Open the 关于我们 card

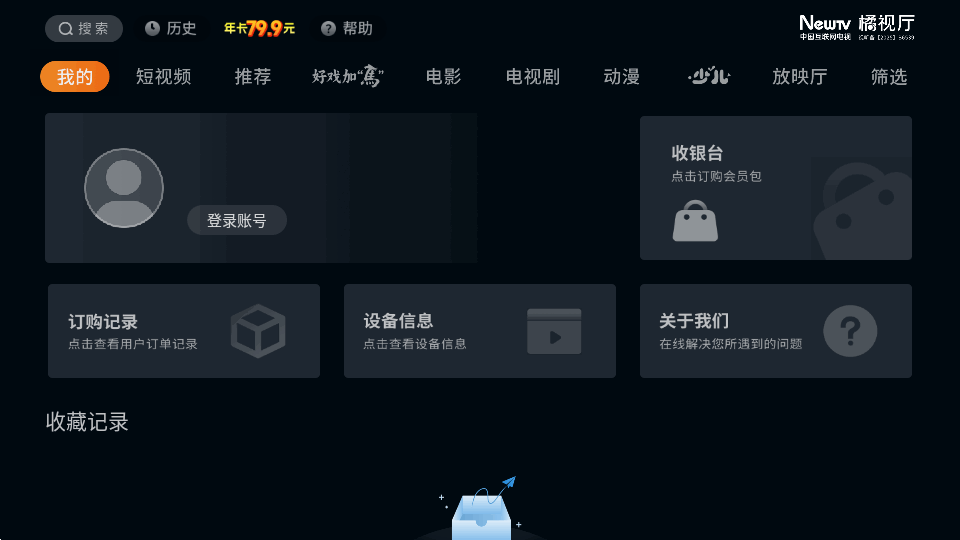click(x=775, y=331)
